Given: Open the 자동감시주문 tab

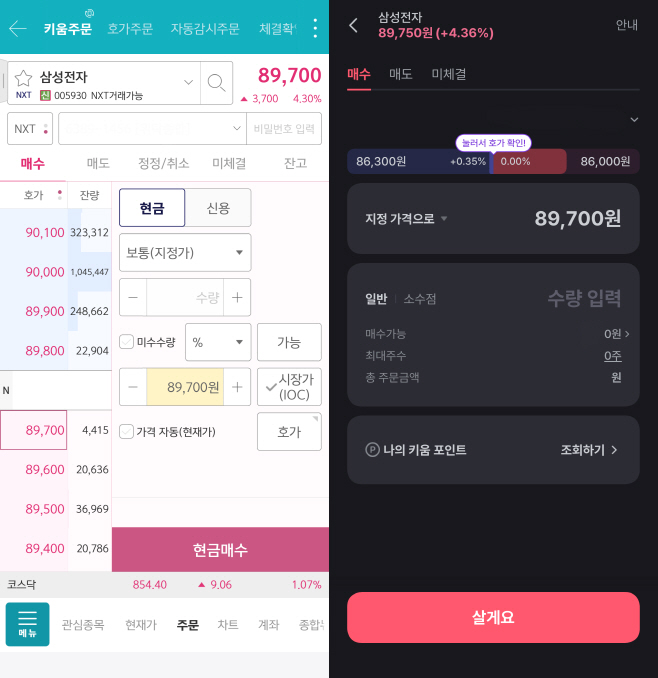Looking at the screenshot, I should coord(204,29).
